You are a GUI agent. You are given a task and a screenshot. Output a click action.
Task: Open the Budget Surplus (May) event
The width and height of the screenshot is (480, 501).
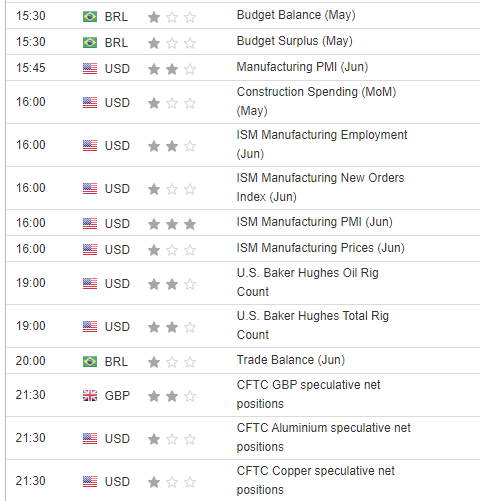click(294, 41)
